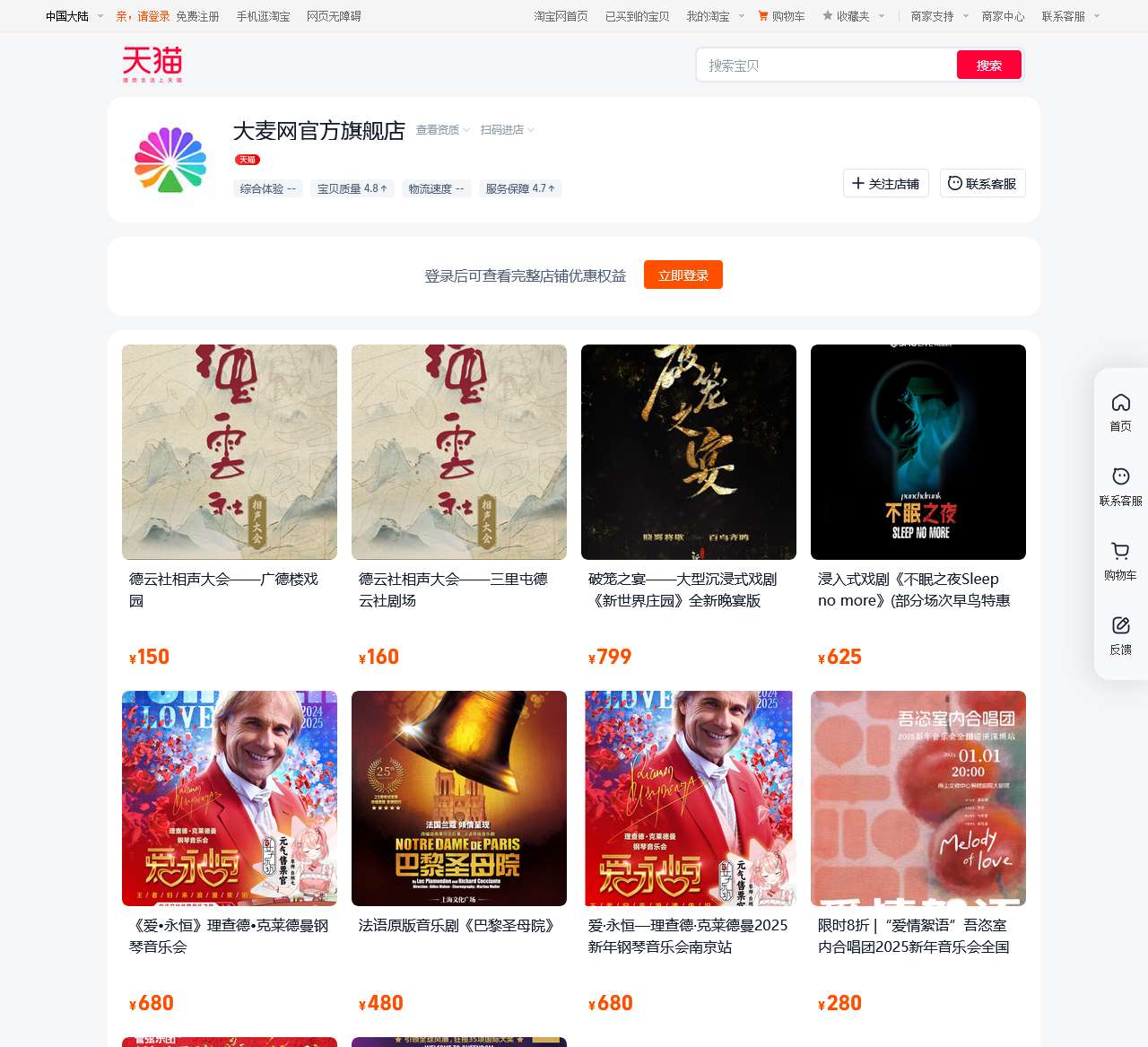Image resolution: width=1148 pixels, height=1047 pixels.
Task: Expand the 扫码进店 dropdown
Action: click(507, 130)
